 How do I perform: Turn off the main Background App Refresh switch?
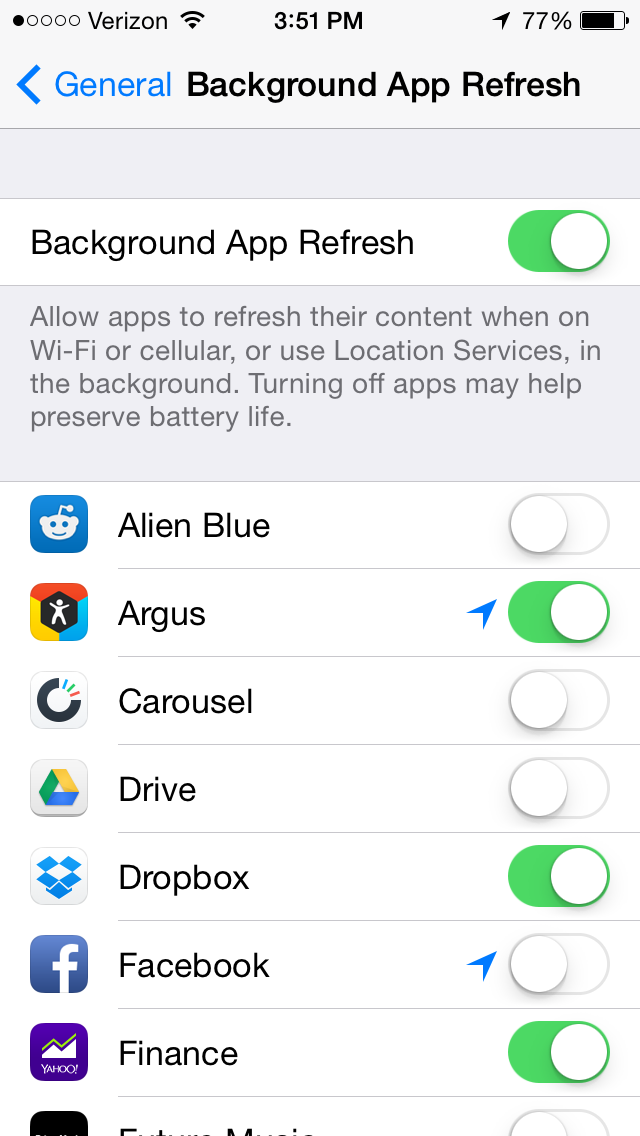coord(559,241)
